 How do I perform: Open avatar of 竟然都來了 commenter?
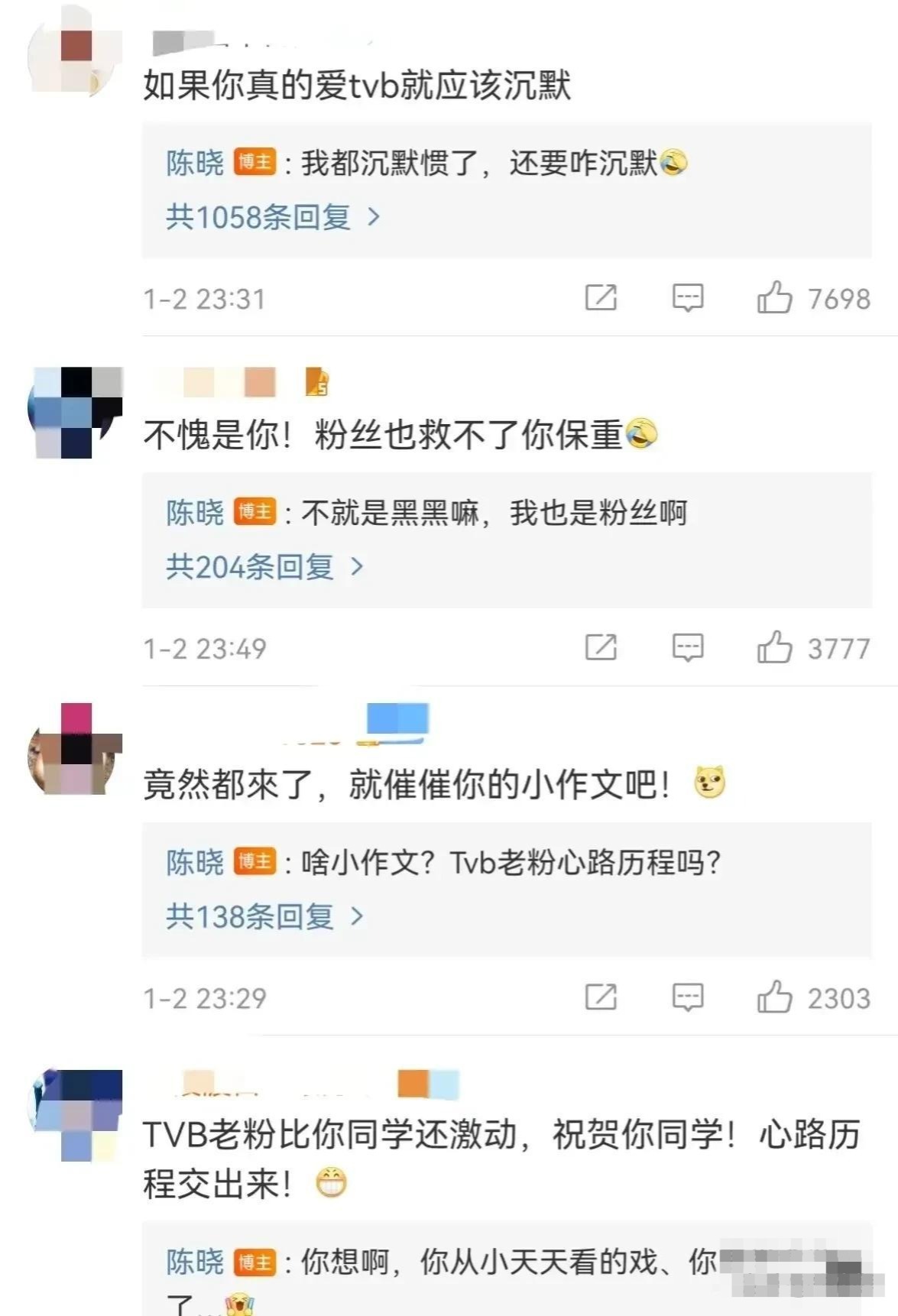click(x=74, y=750)
